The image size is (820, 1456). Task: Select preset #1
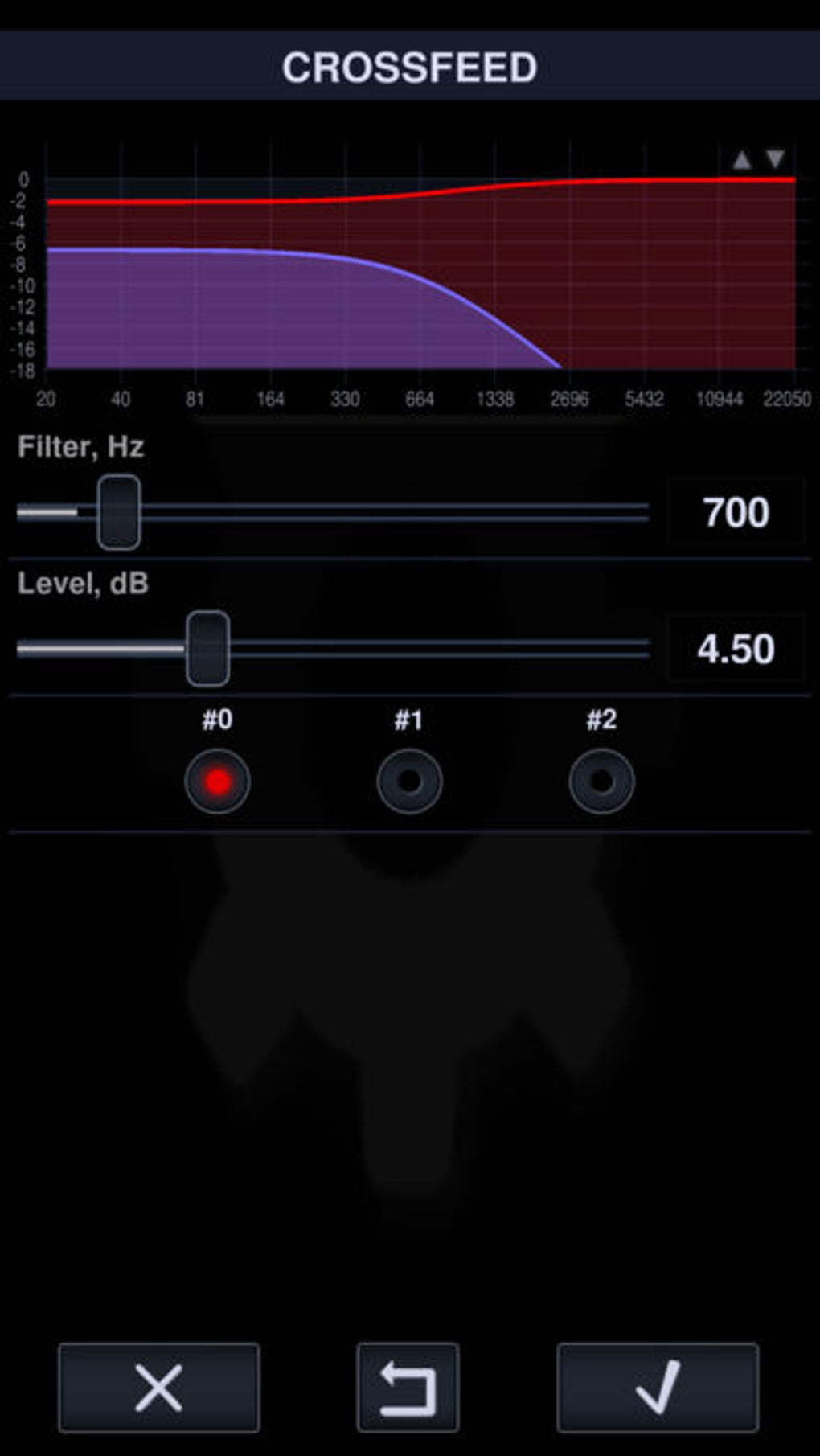tap(409, 781)
